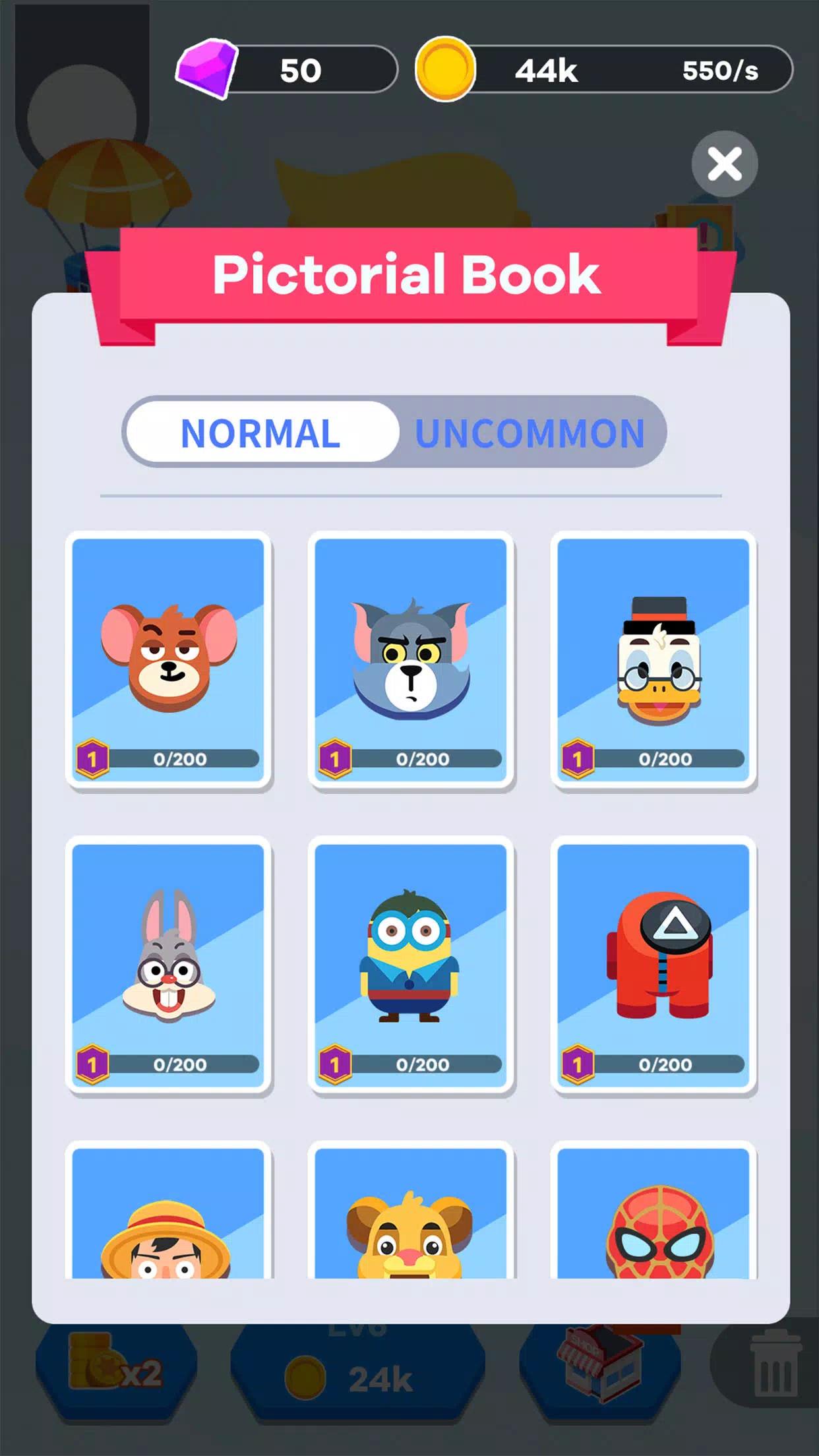The width and height of the screenshot is (819, 1456).
Task: Switch to the UNCOMMON tab
Action: click(530, 433)
